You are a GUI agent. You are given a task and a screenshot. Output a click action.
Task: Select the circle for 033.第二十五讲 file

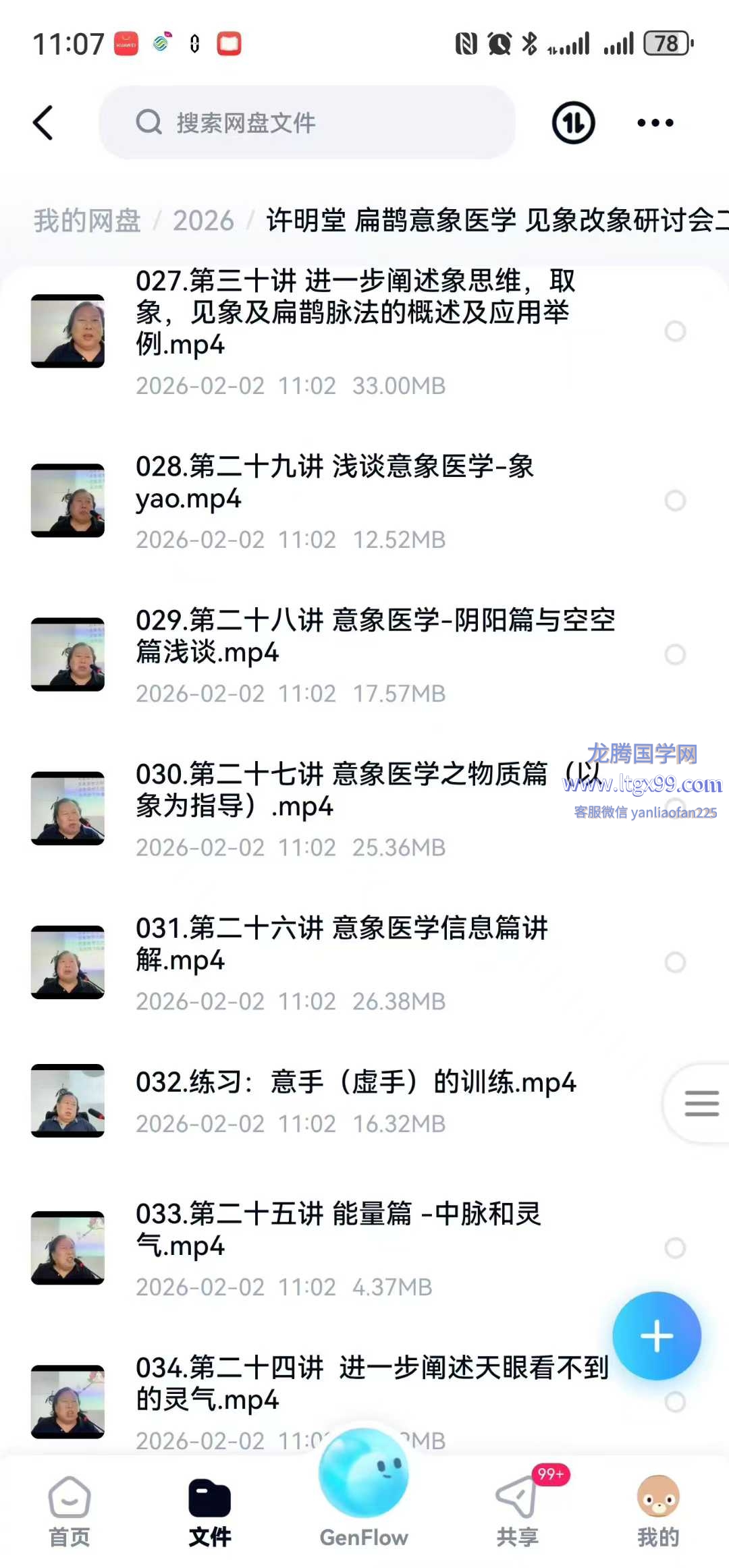(x=675, y=1248)
